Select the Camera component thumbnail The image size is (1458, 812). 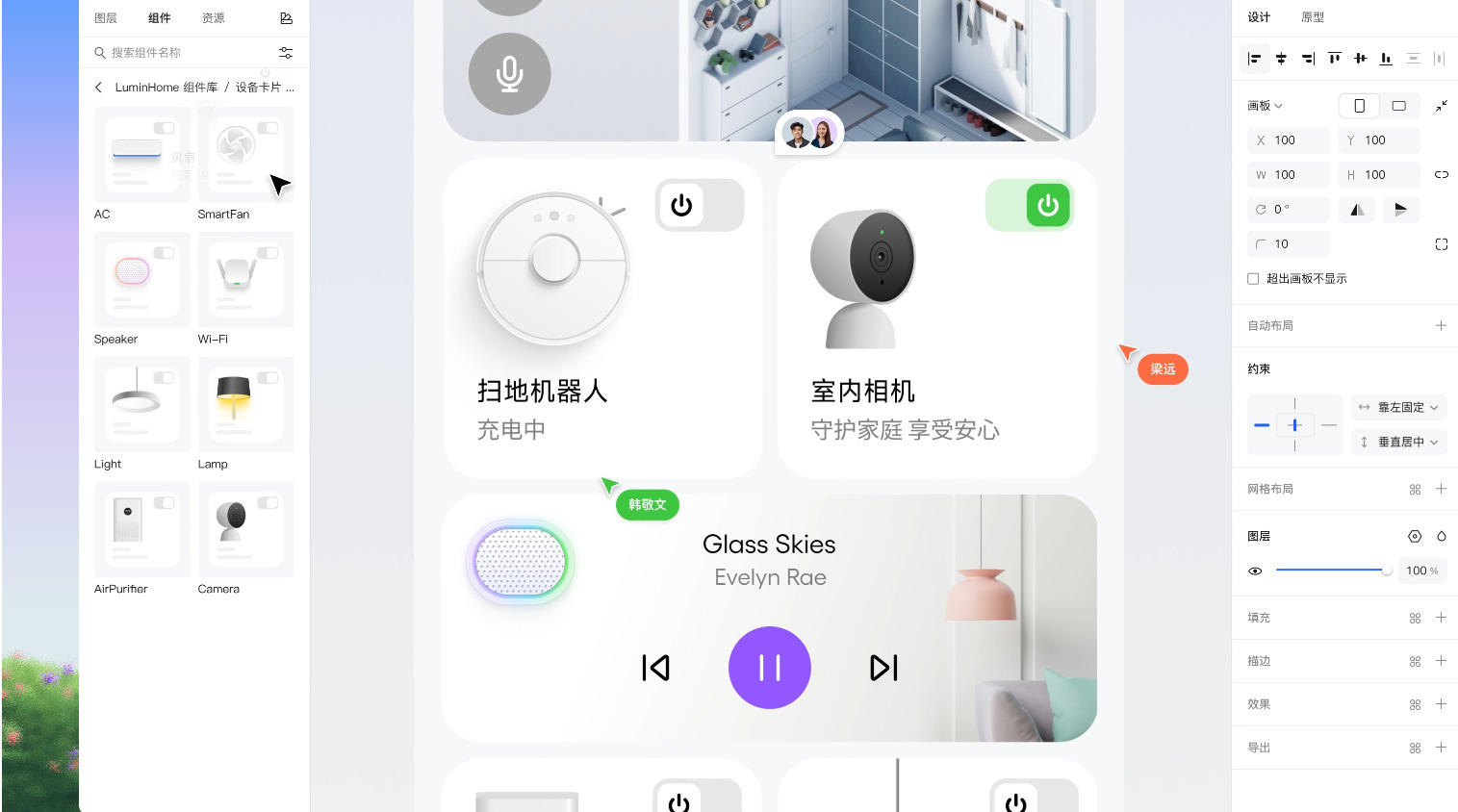point(245,530)
